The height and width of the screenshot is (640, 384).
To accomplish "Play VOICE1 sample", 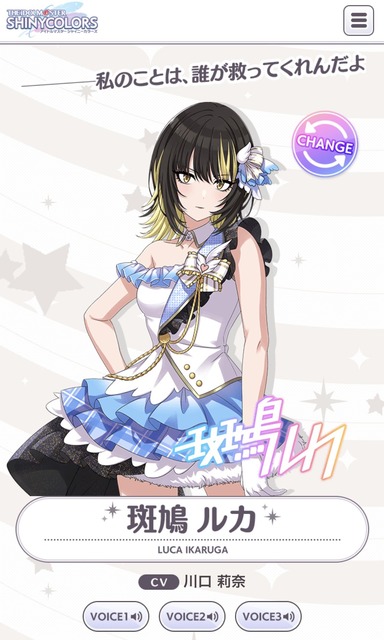I will coord(116,616).
